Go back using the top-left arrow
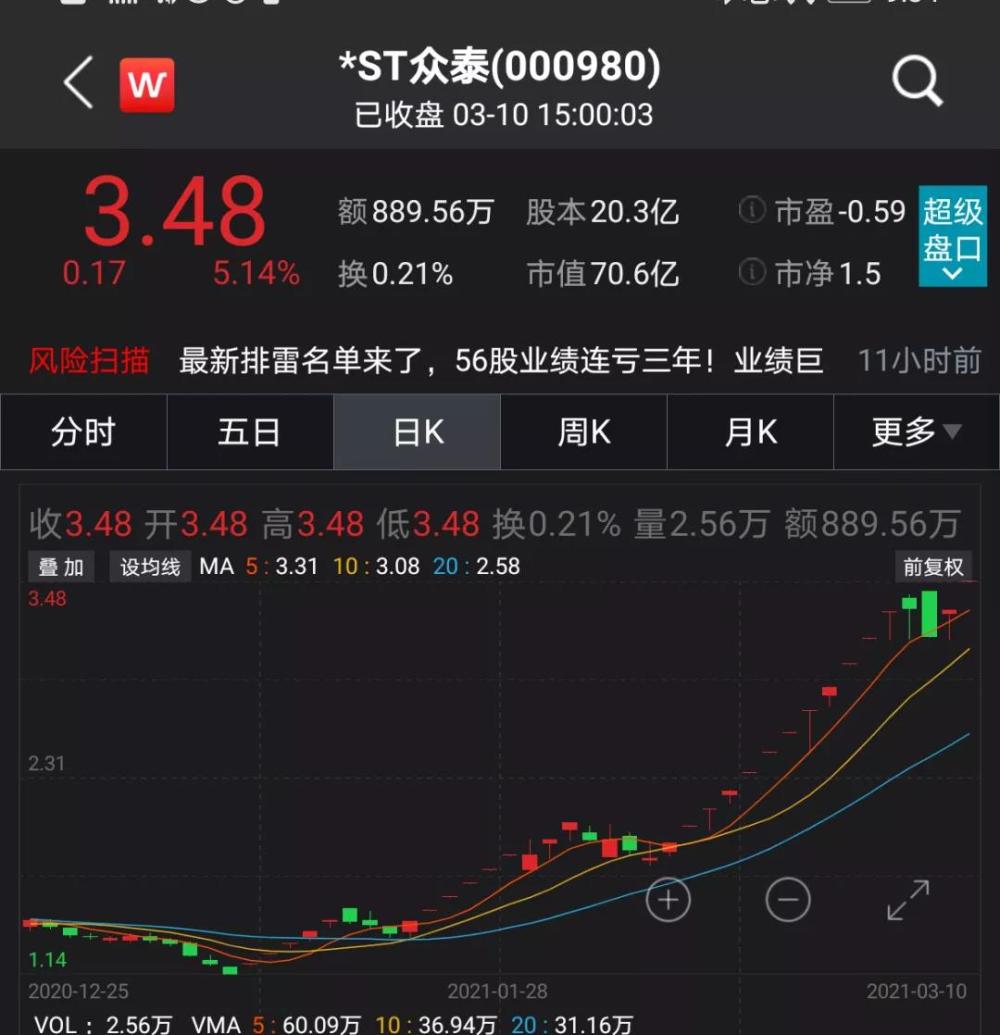Image resolution: width=1000 pixels, height=1035 pixels. 78,83
